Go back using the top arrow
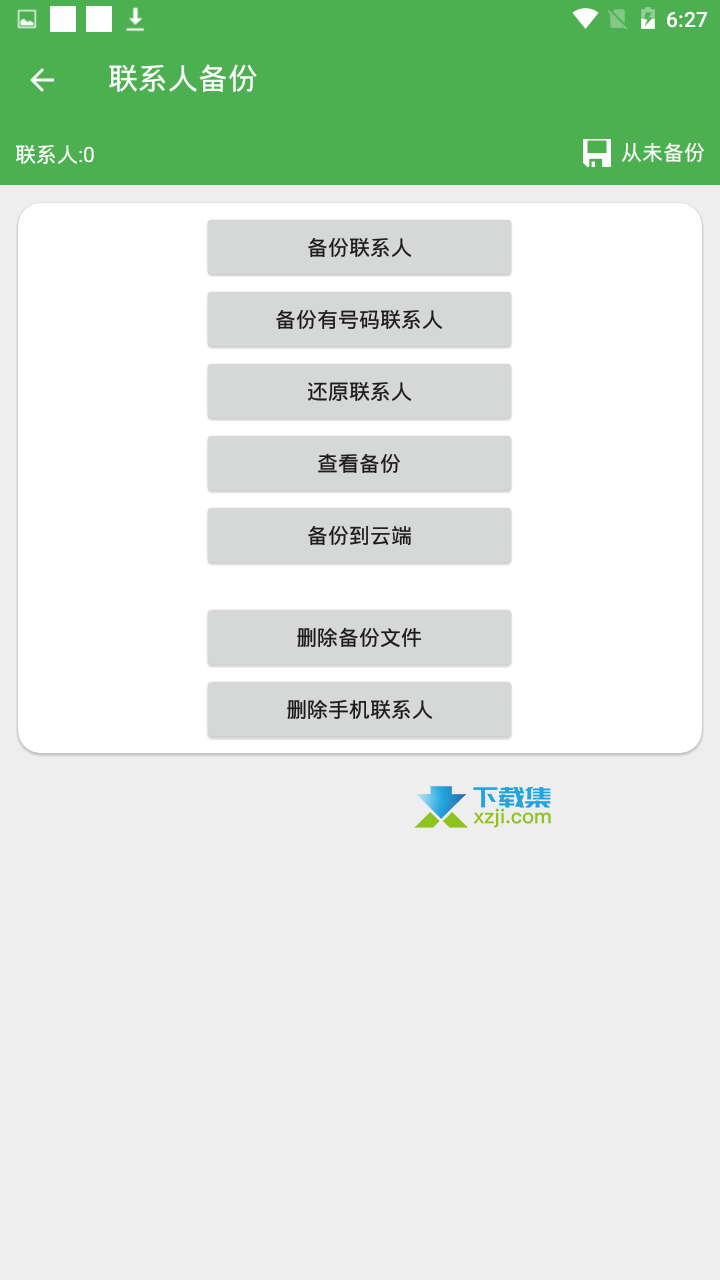This screenshot has height=1280, width=720. tap(42, 80)
